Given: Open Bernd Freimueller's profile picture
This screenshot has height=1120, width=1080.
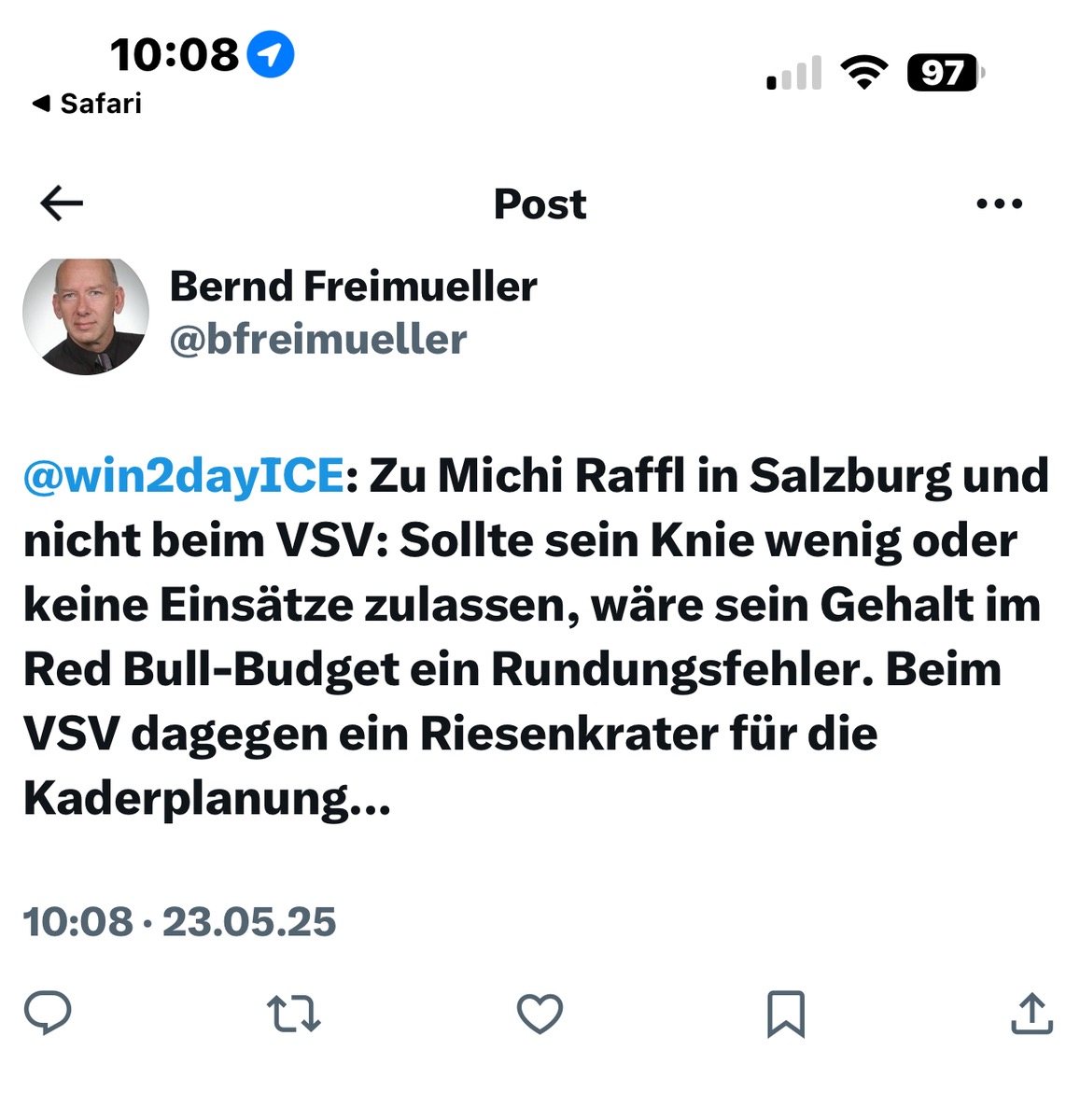Looking at the screenshot, I should click(86, 315).
